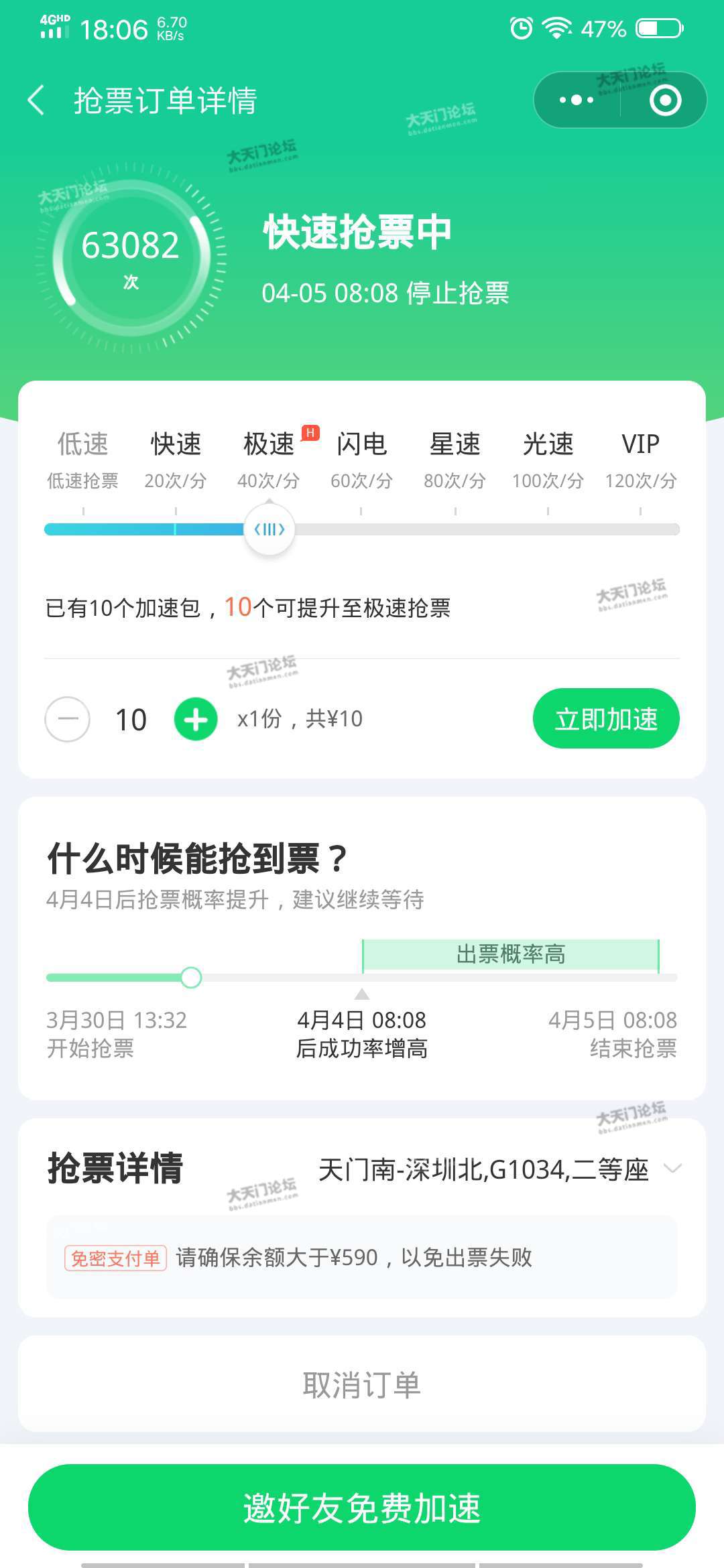Go back from 抢票订单详情 page

pyautogui.click(x=37, y=101)
